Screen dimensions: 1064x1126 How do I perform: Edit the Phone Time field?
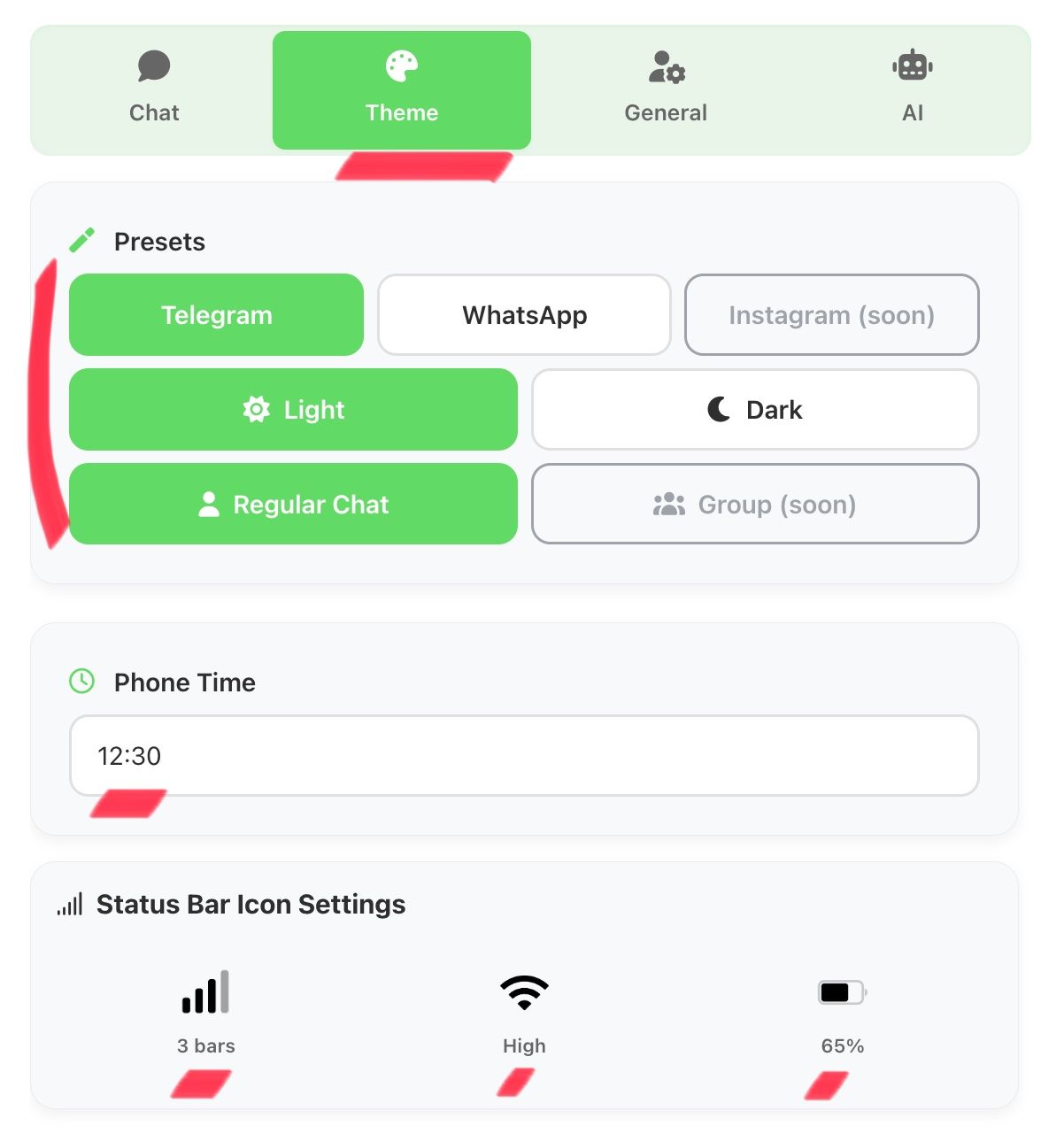(524, 756)
